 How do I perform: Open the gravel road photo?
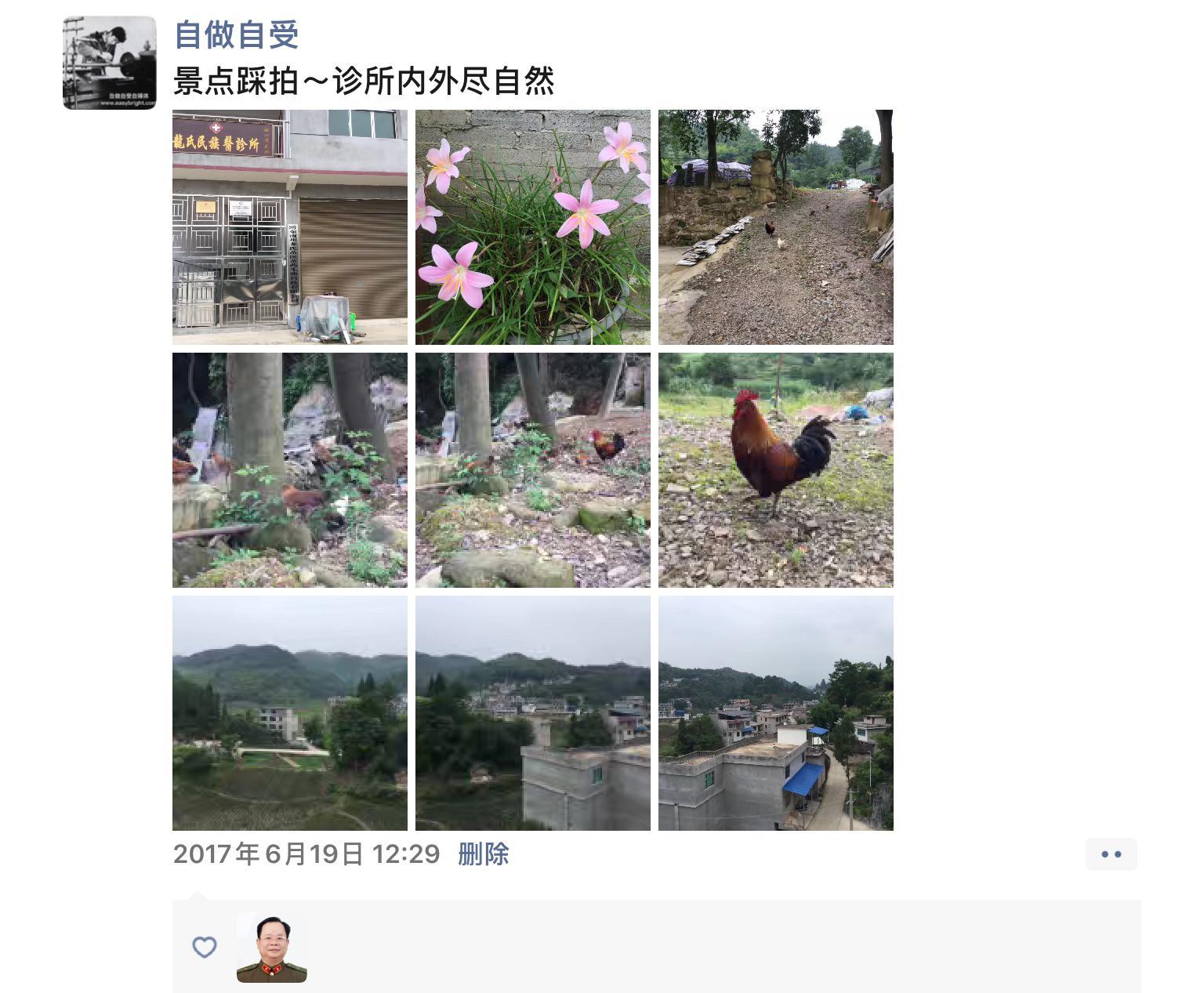776,227
